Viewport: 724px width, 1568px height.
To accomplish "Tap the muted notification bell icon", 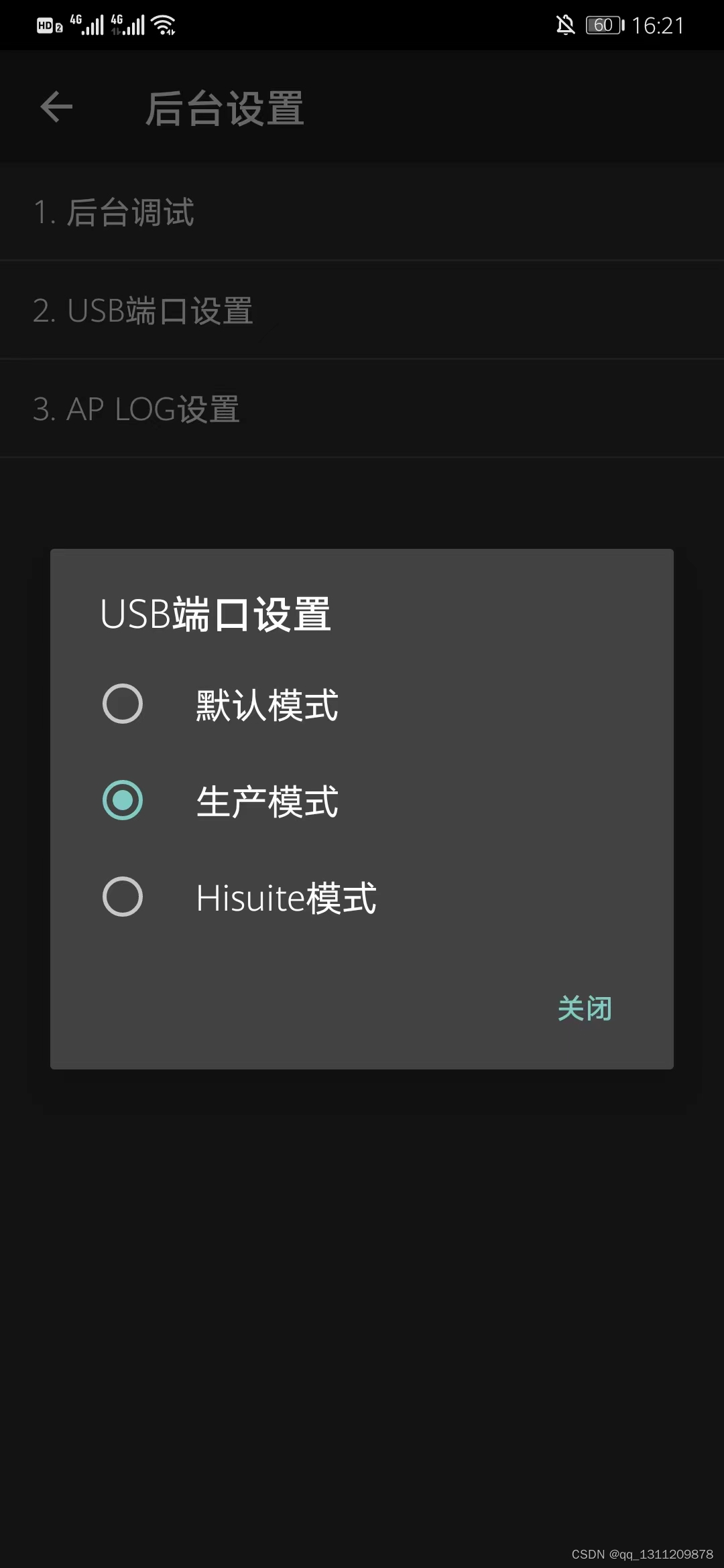I will pos(564,24).
